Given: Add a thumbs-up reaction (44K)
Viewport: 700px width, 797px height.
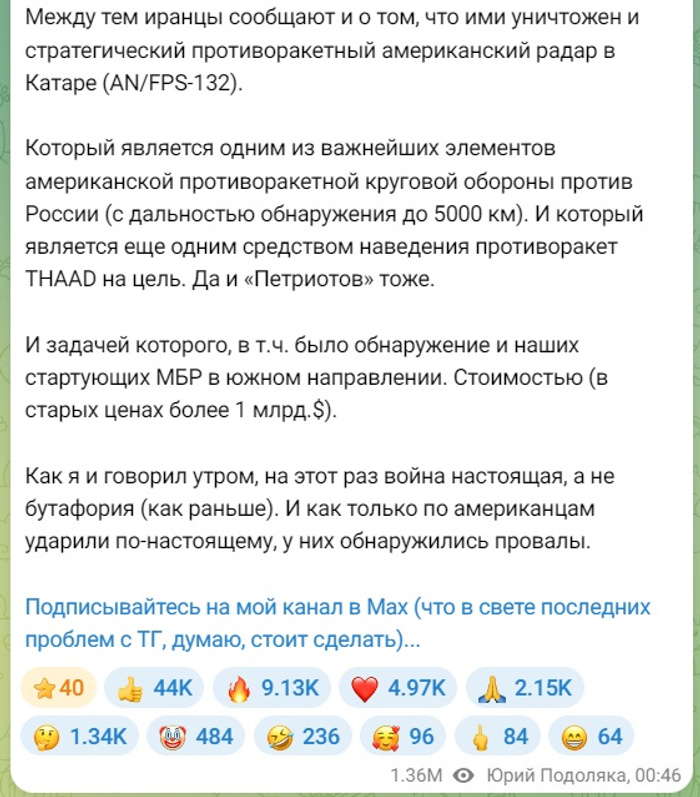Looking at the screenshot, I should pos(158,688).
